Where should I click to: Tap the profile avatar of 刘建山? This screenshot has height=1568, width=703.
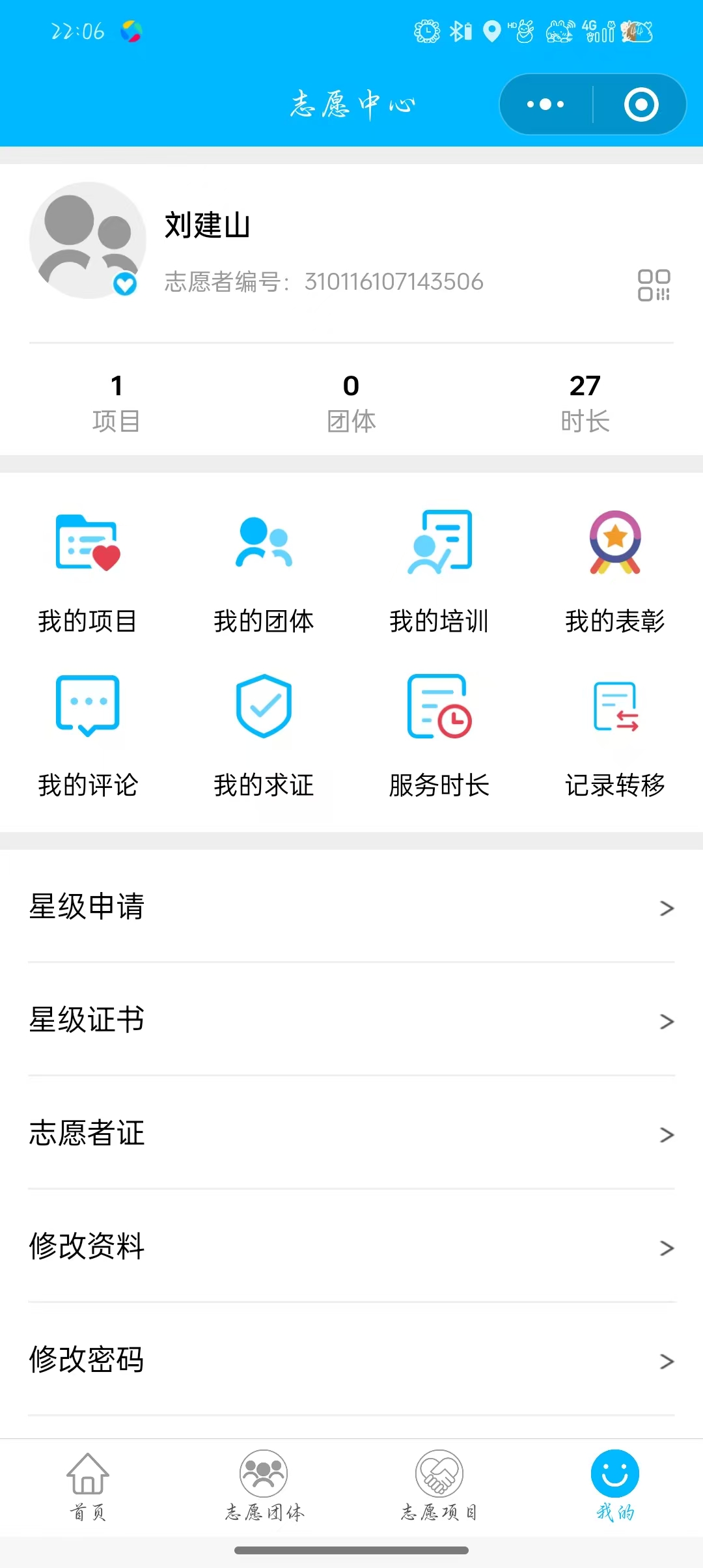[88, 240]
